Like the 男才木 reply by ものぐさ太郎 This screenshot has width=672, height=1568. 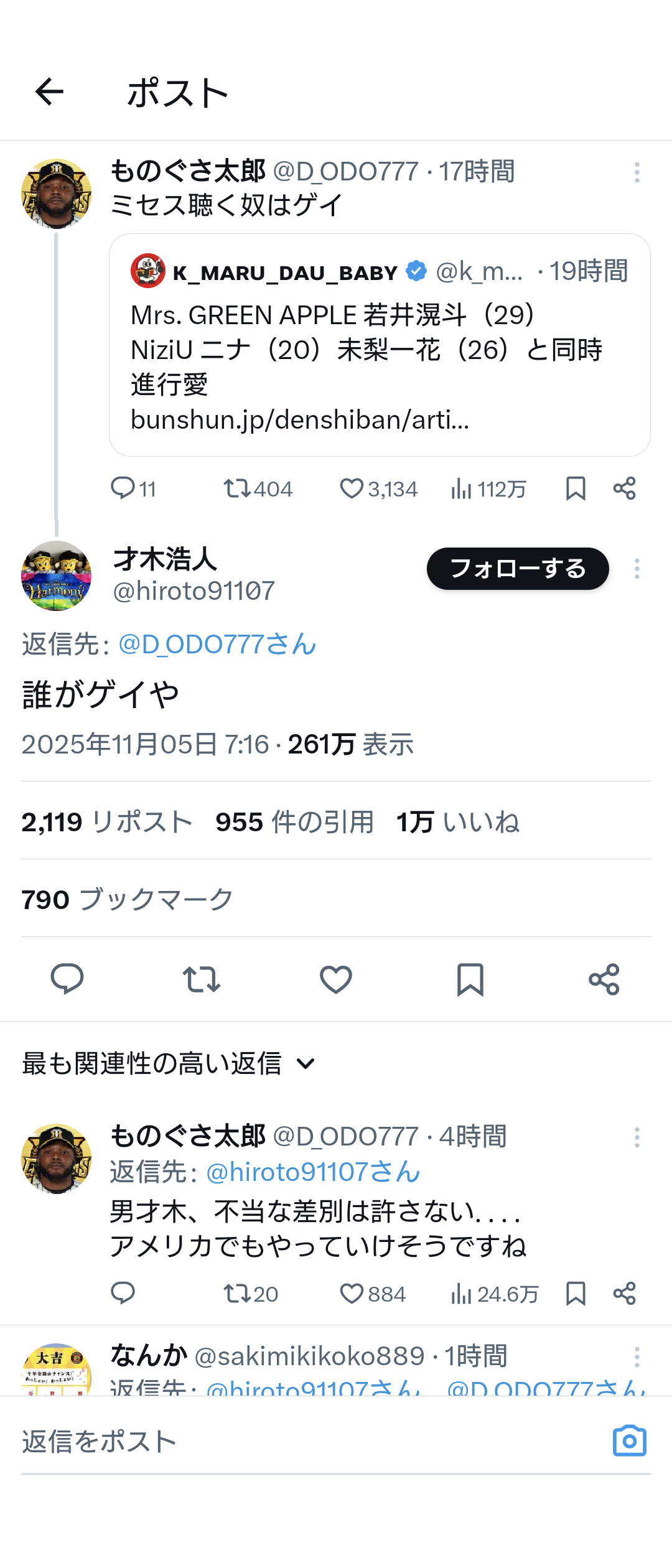tap(352, 1294)
